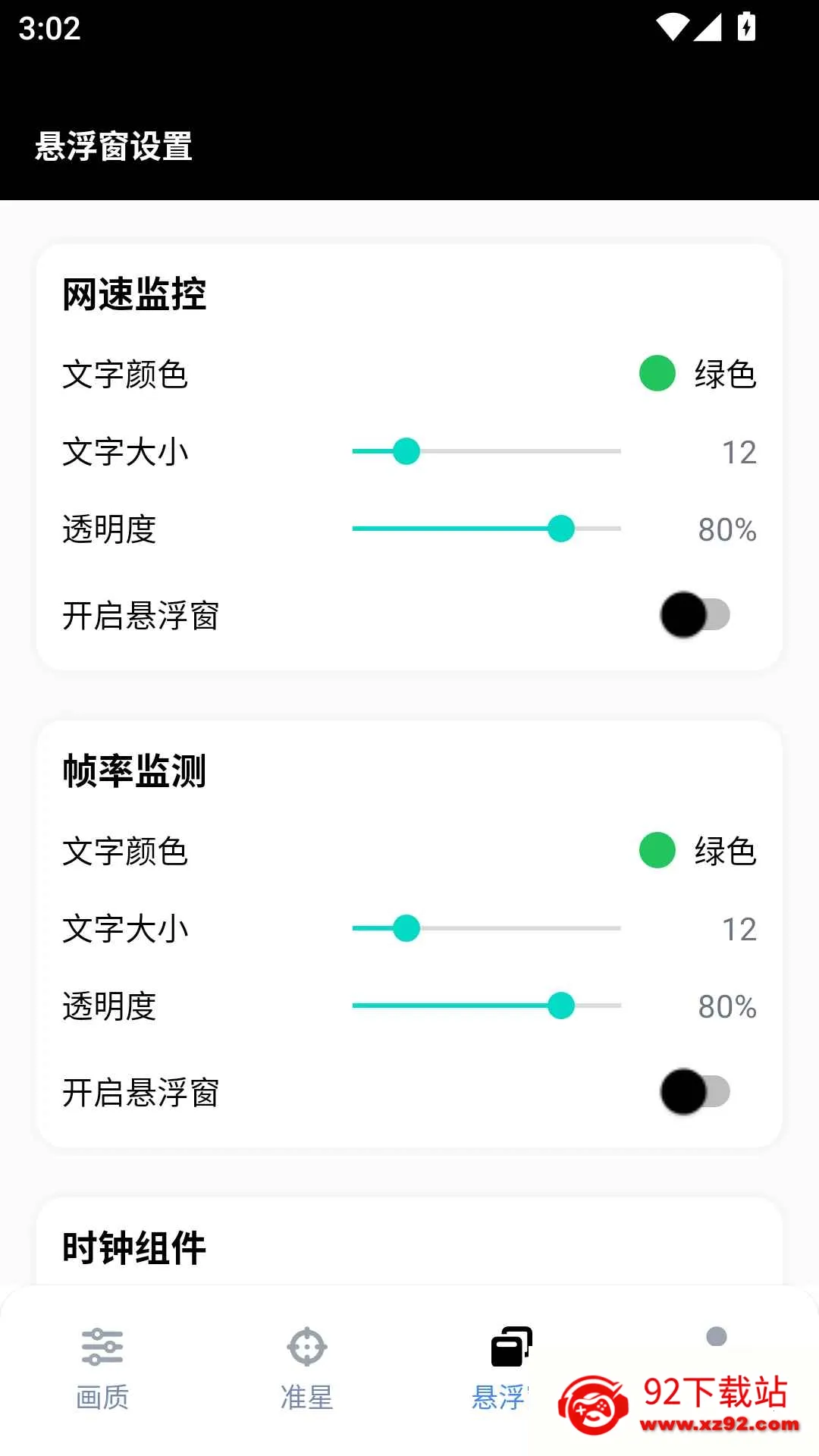Set 透明度 slider under 帧率监测
Viewport: 819px width, 1456px height.
click(561, 1006)
